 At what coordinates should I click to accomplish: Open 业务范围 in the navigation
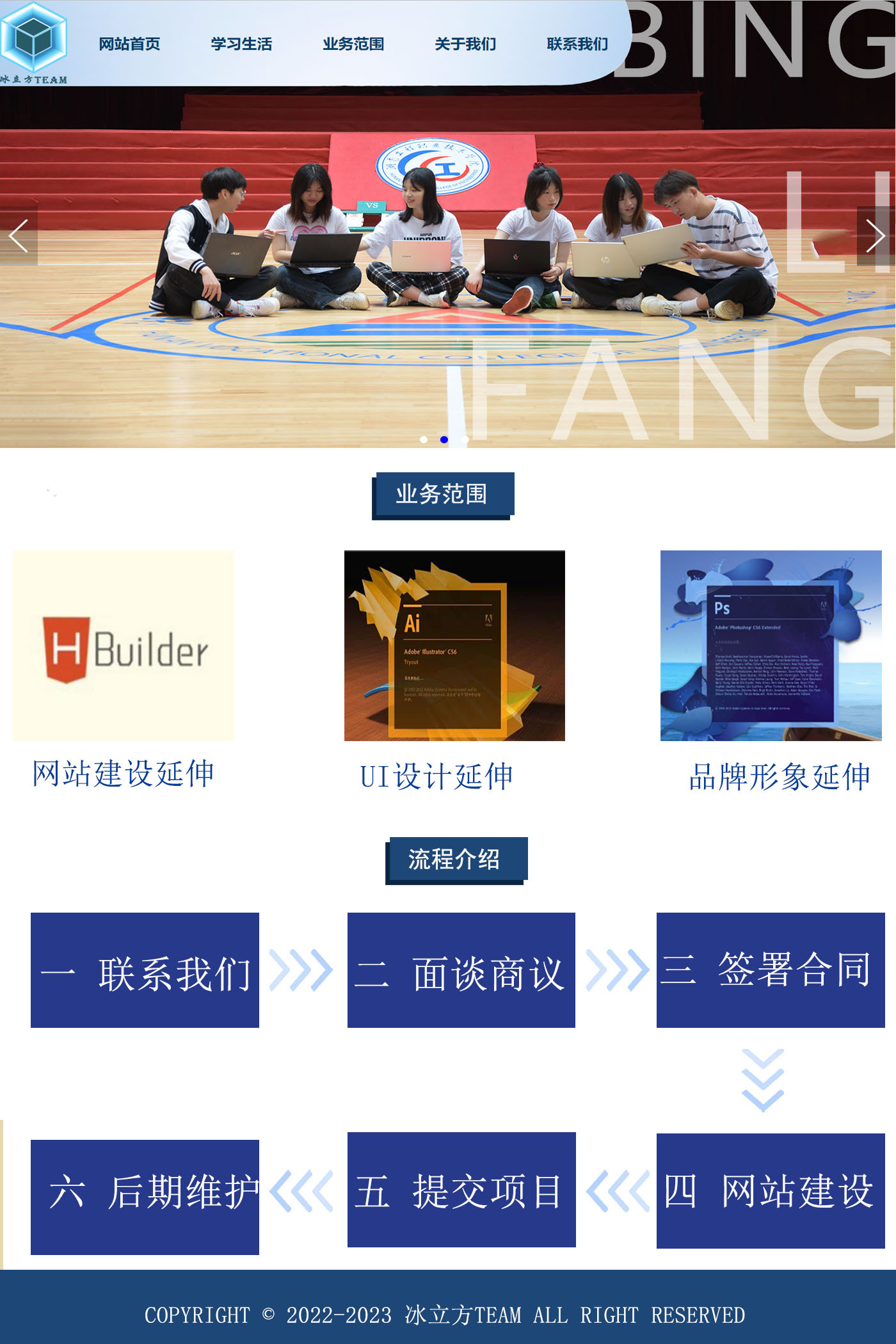[x=353, y=44]
